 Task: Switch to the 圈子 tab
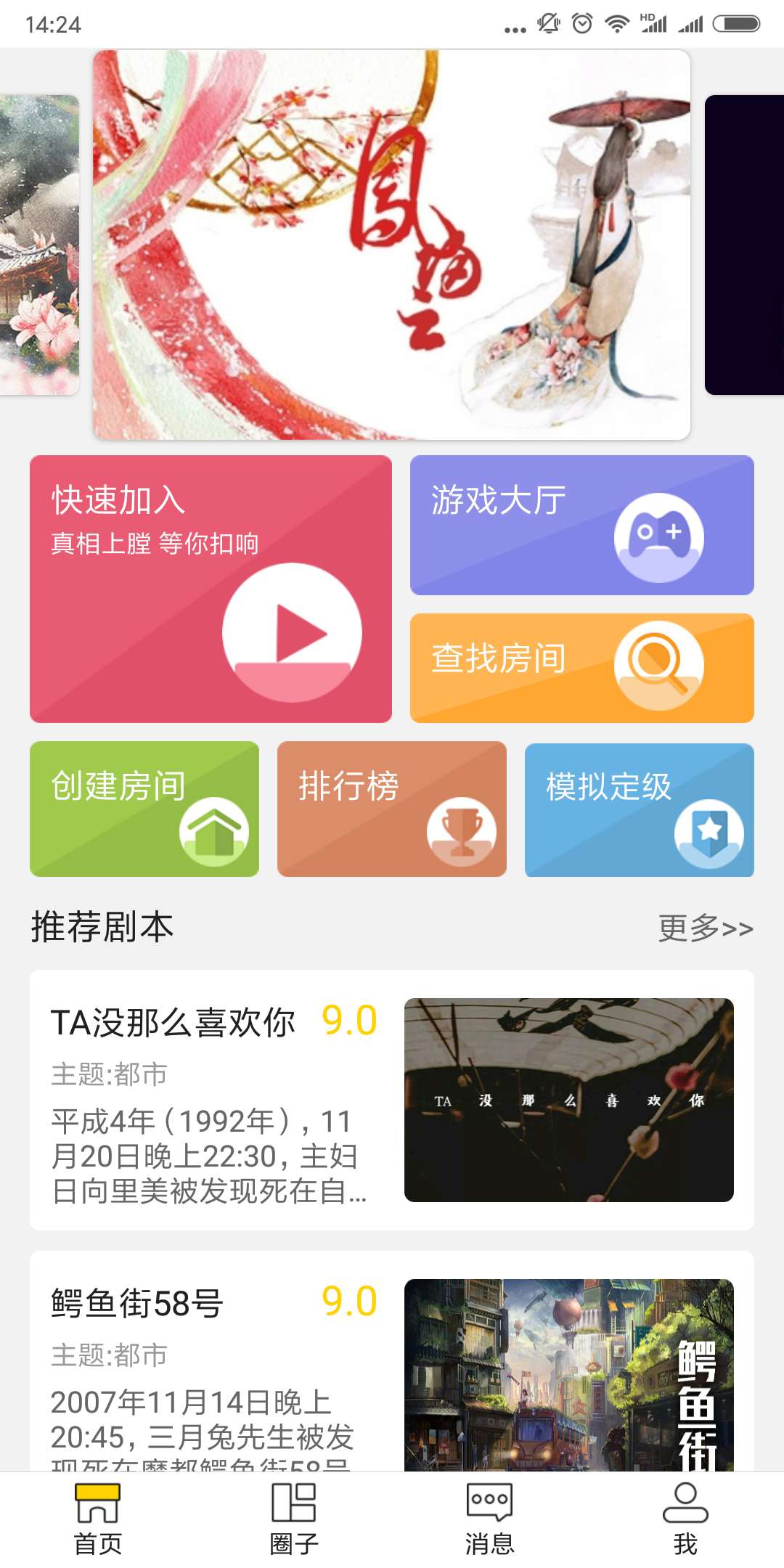pos(294,1519)
